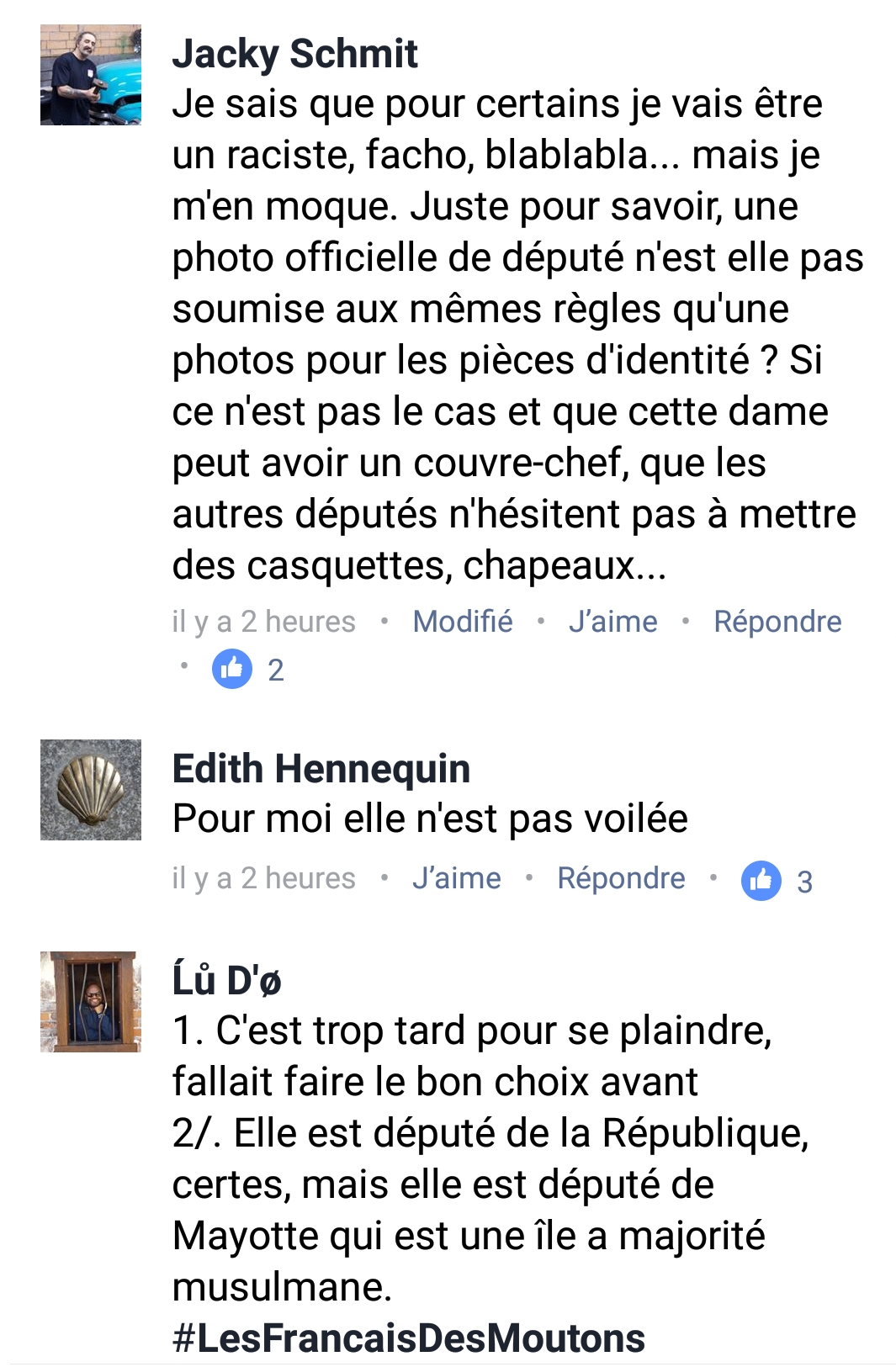
Task: Open Jacky Schmit's profile picture
Action: 91,75
